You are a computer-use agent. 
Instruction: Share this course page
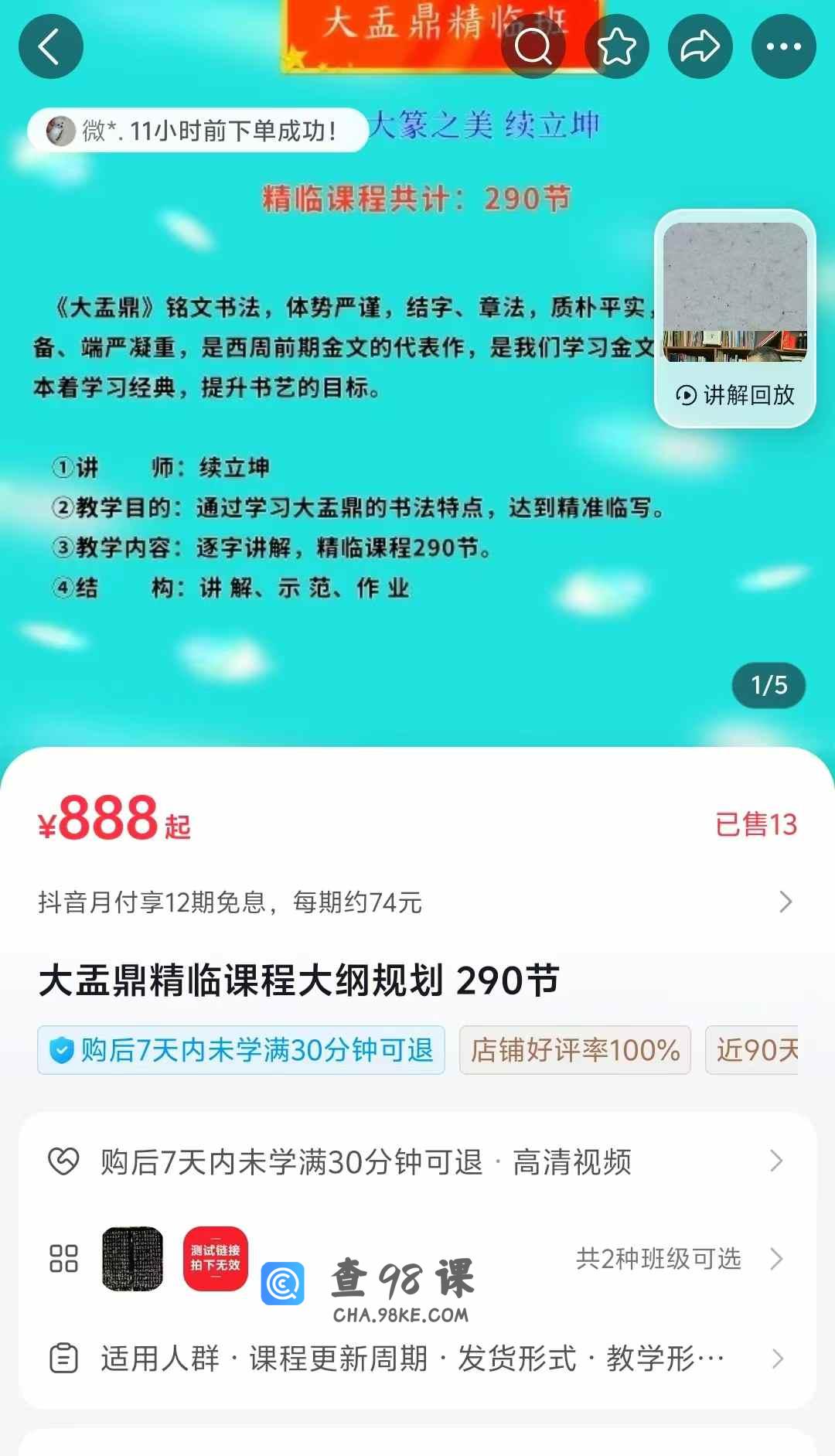(x=700, y=46)
